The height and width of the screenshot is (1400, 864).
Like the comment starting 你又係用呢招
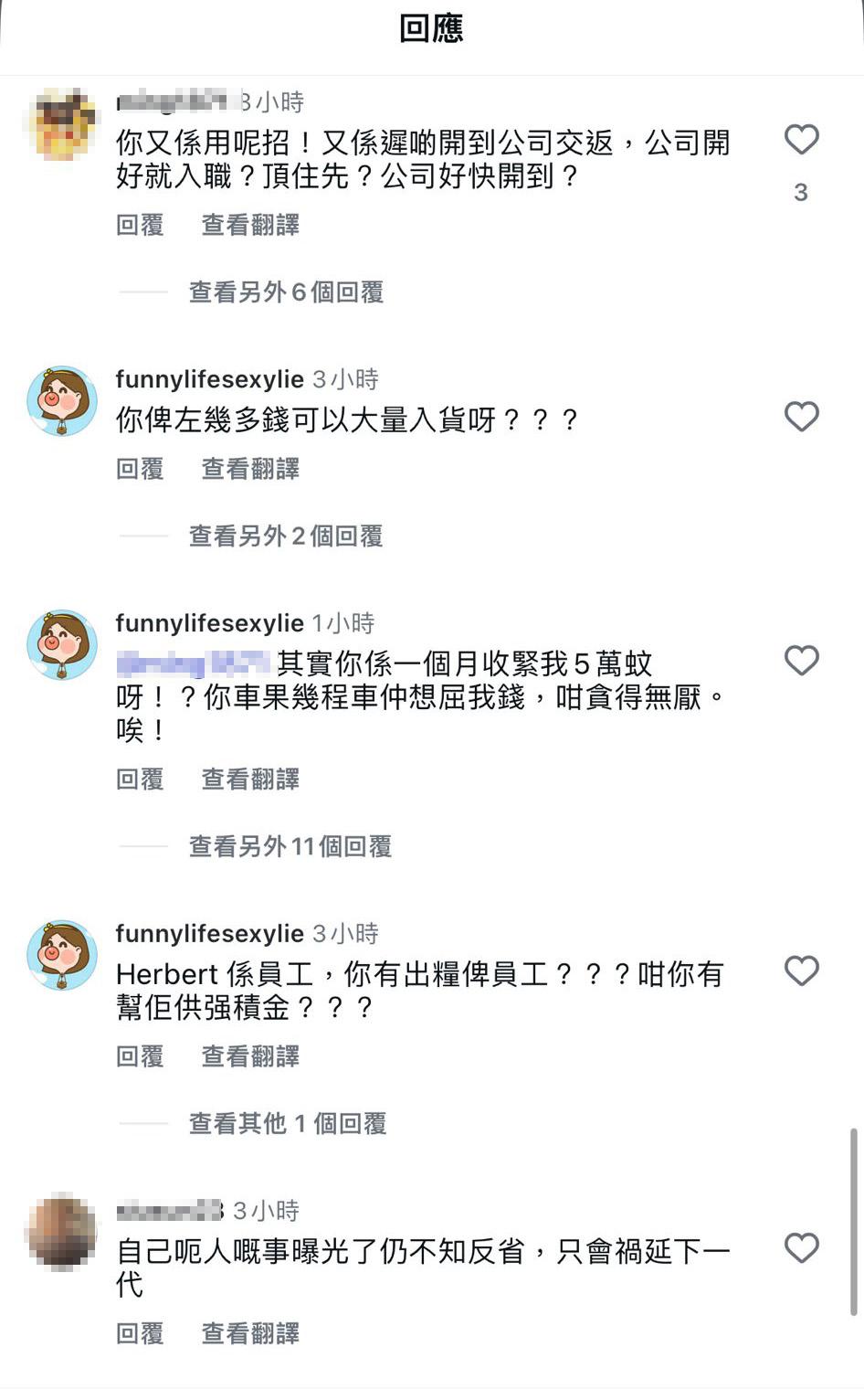(x=801, y=140)
